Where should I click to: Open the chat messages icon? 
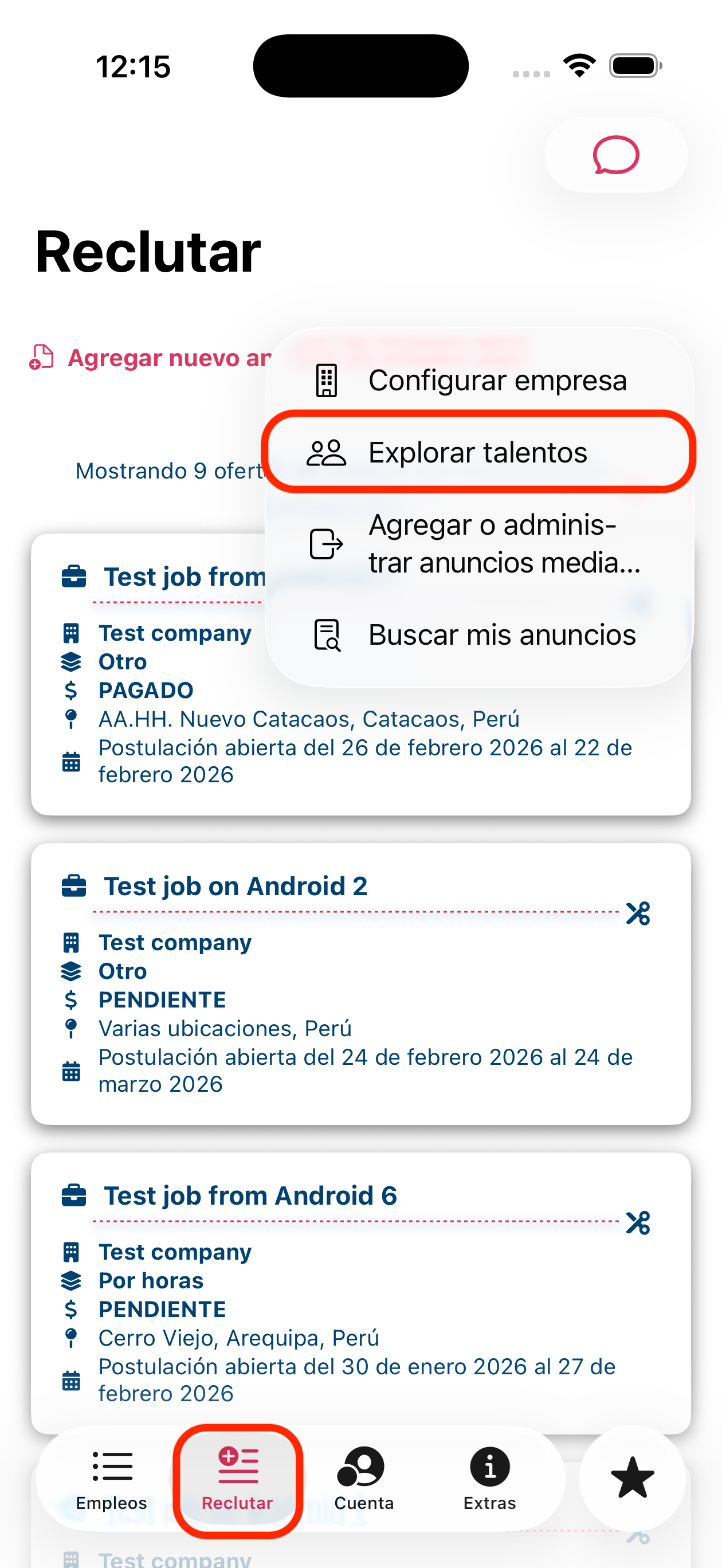click(615, 155)
